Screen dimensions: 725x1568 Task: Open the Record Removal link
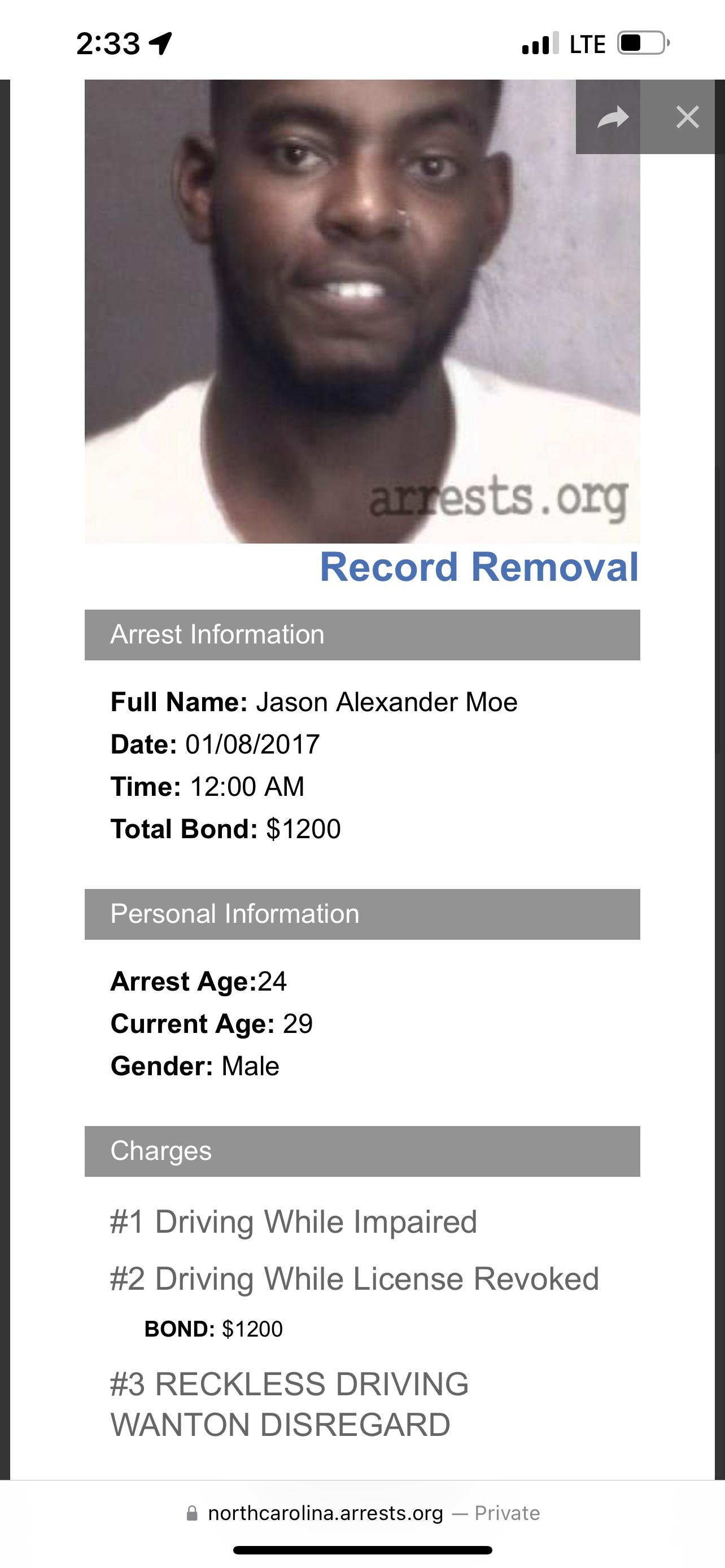coord(479,567)
